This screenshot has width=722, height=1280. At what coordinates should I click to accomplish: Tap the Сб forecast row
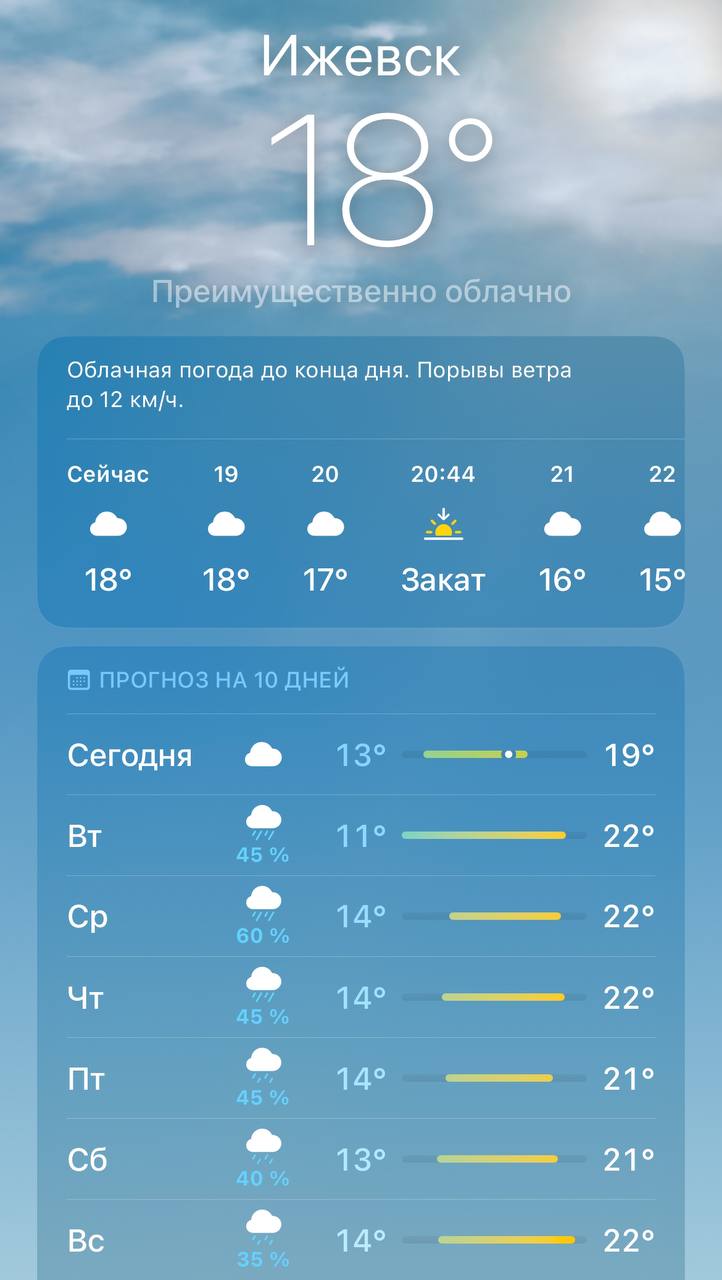click(x=360, y=1160)
